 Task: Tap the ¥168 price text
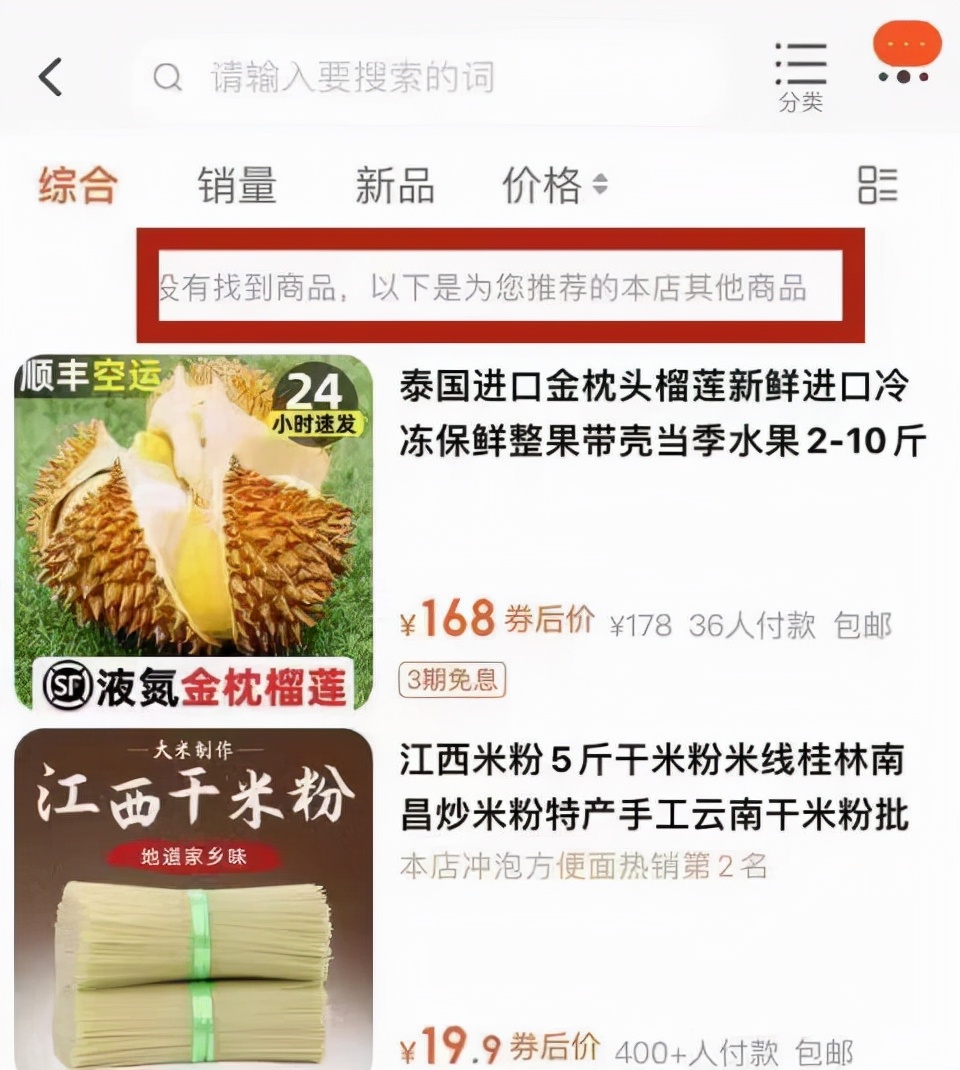453,618
